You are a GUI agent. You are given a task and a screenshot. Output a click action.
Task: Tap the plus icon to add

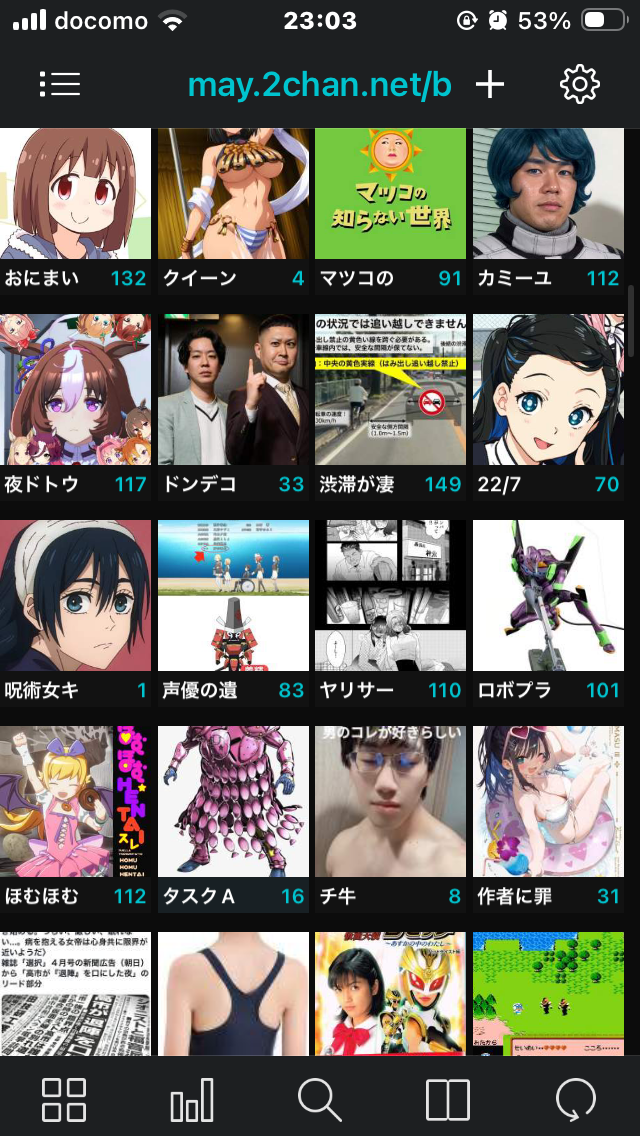490,84
